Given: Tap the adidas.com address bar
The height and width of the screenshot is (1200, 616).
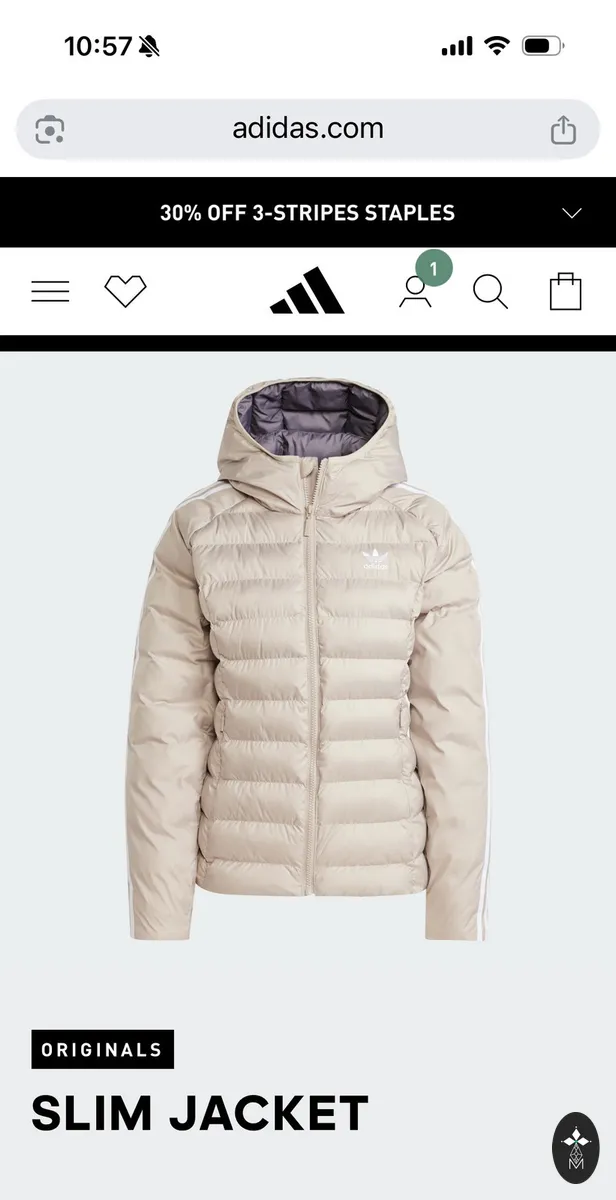Looking at the screenshot, I should click(308, 129).
